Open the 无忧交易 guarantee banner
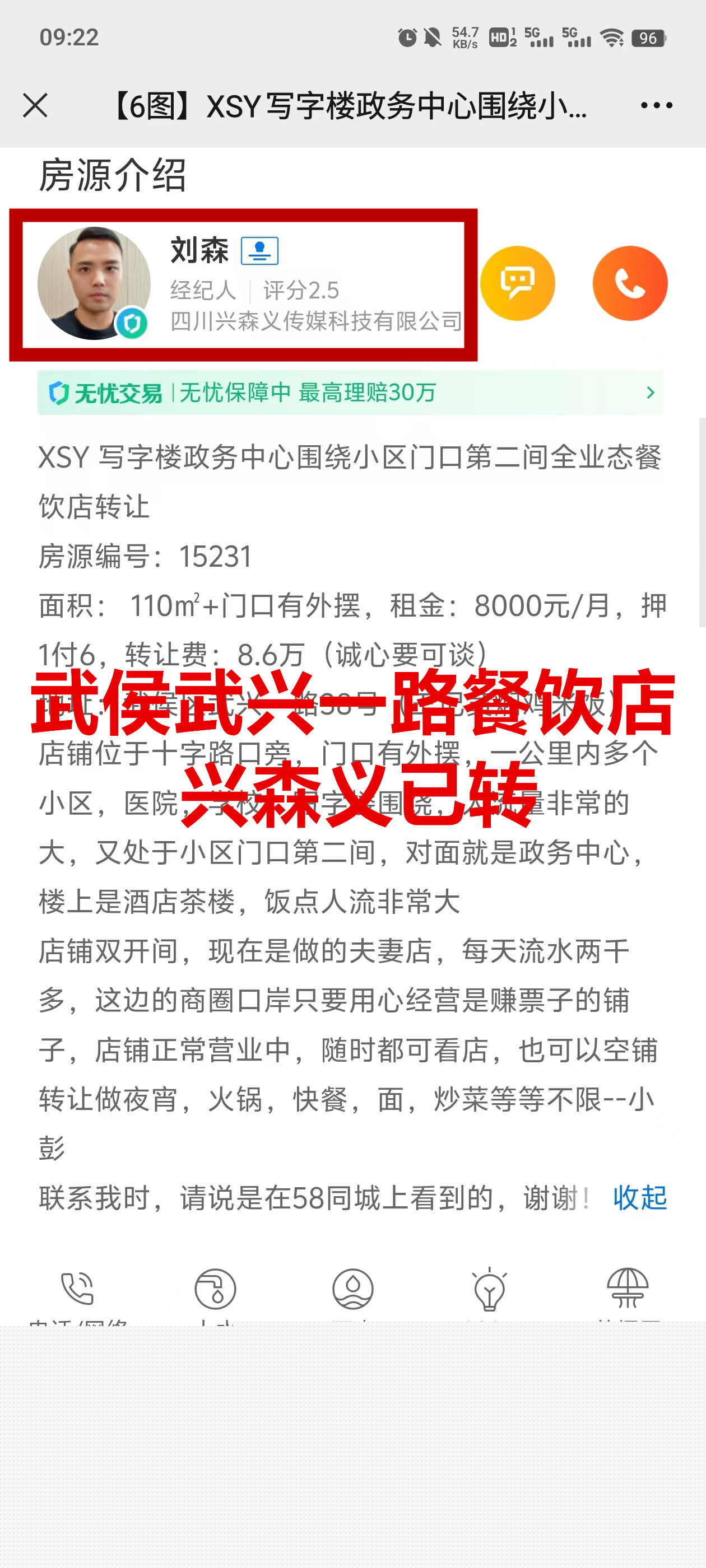706x1568 pixels. (350, 393)
